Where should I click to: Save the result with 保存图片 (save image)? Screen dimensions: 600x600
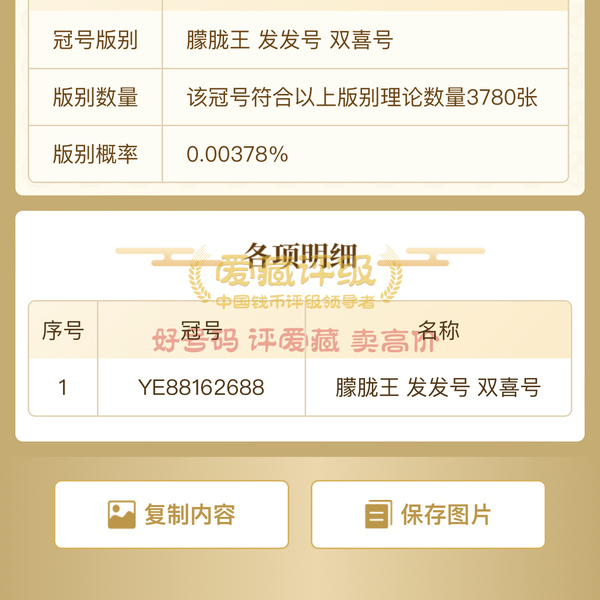coord(428,515)
